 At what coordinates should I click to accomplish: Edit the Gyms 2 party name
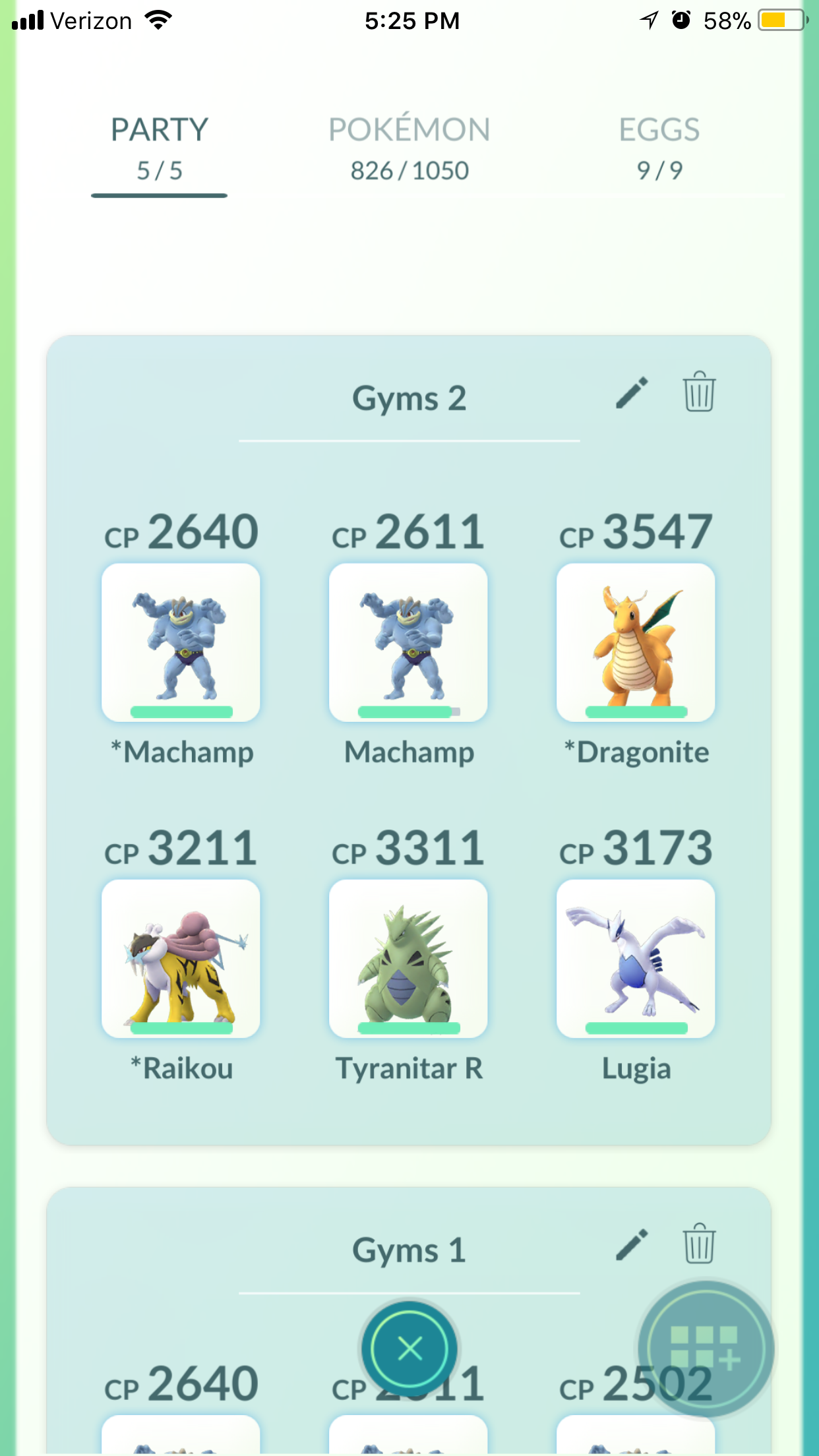click(632, 394)
